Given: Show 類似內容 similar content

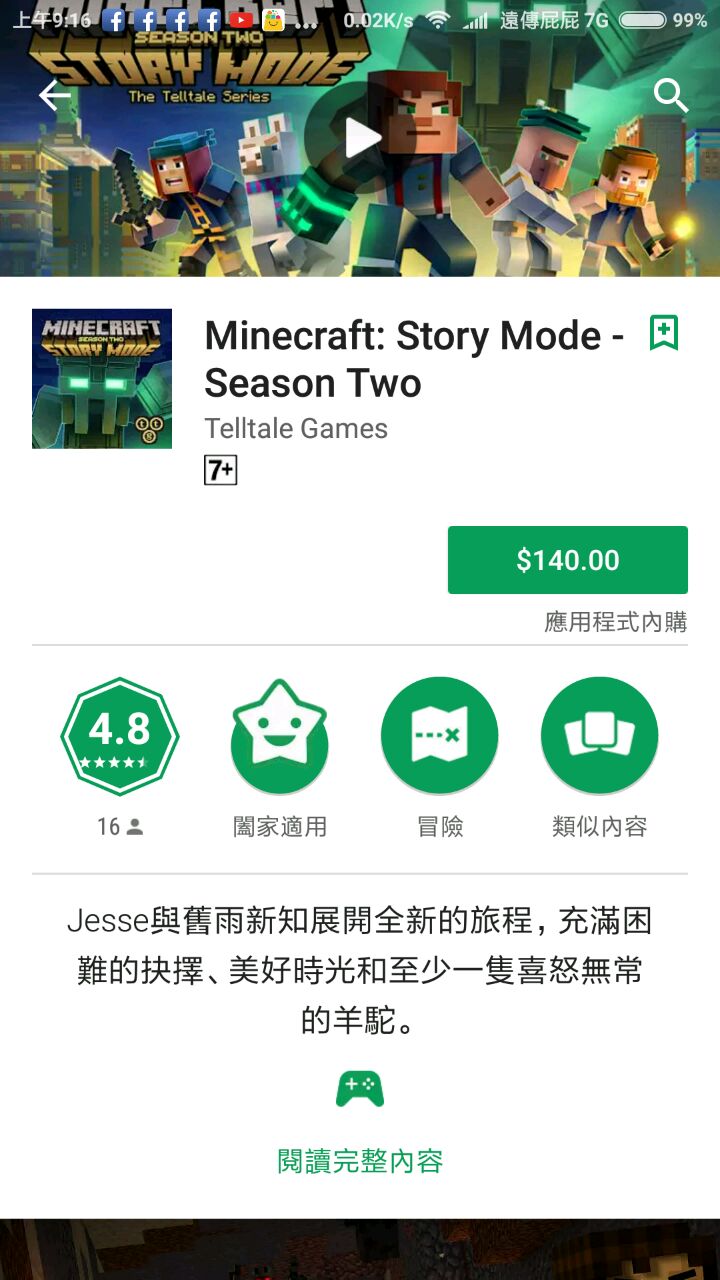Looking at the screenshot, I should (x=599, y=737).
